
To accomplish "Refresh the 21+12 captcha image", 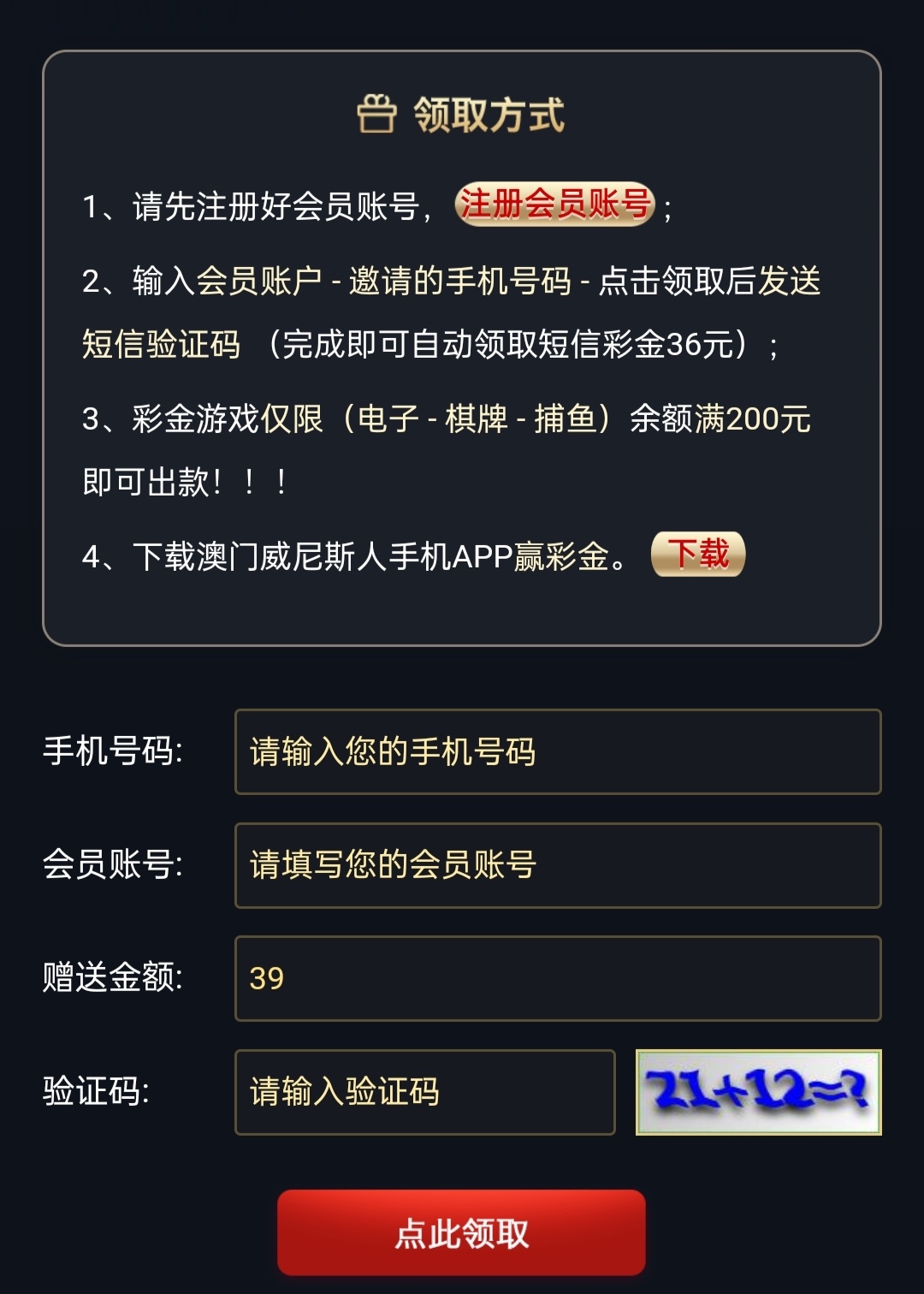I will [x=758, y=1092].
